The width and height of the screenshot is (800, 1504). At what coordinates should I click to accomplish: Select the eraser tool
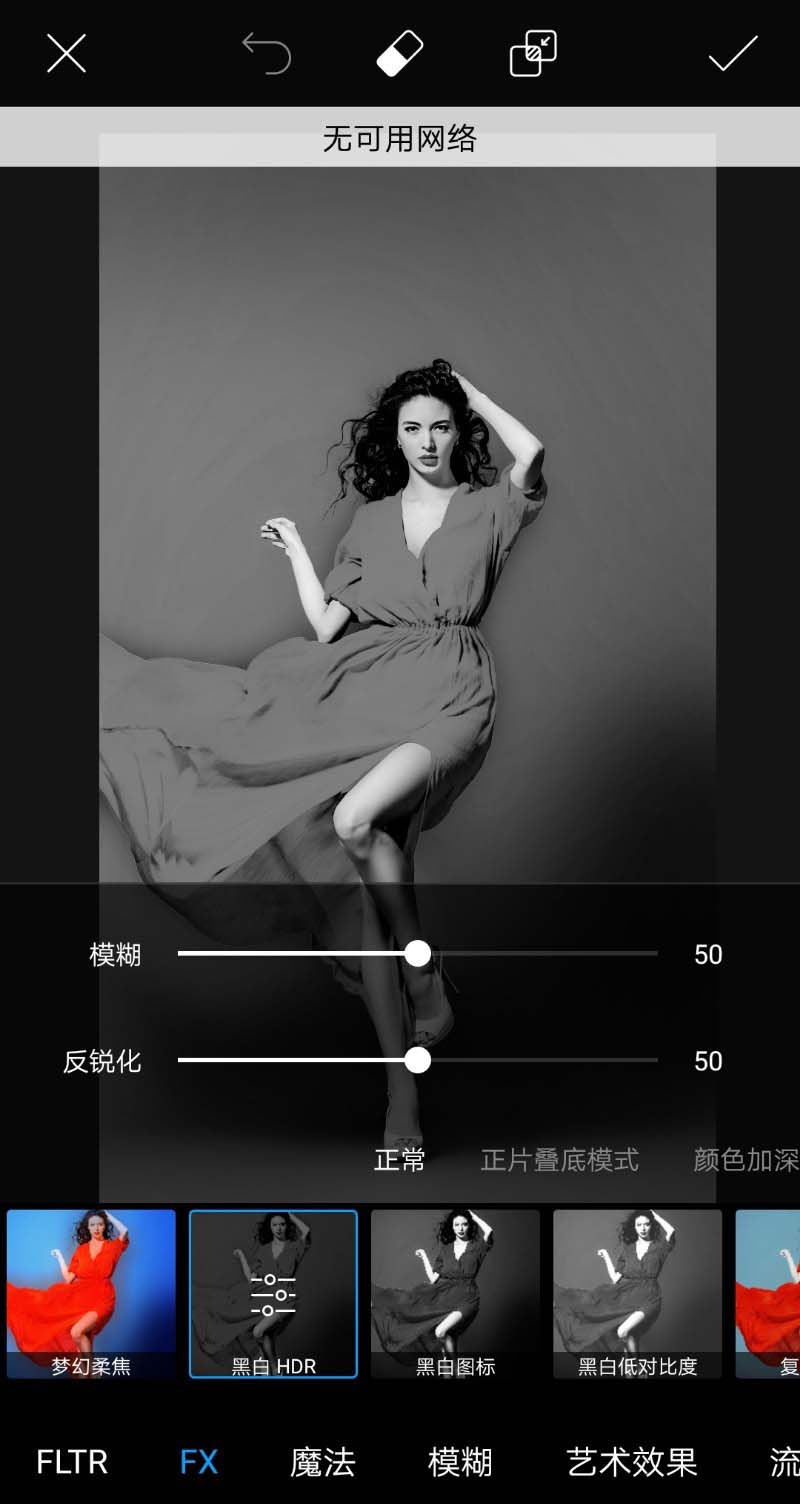pyautogui.click(x=399, y=53)
